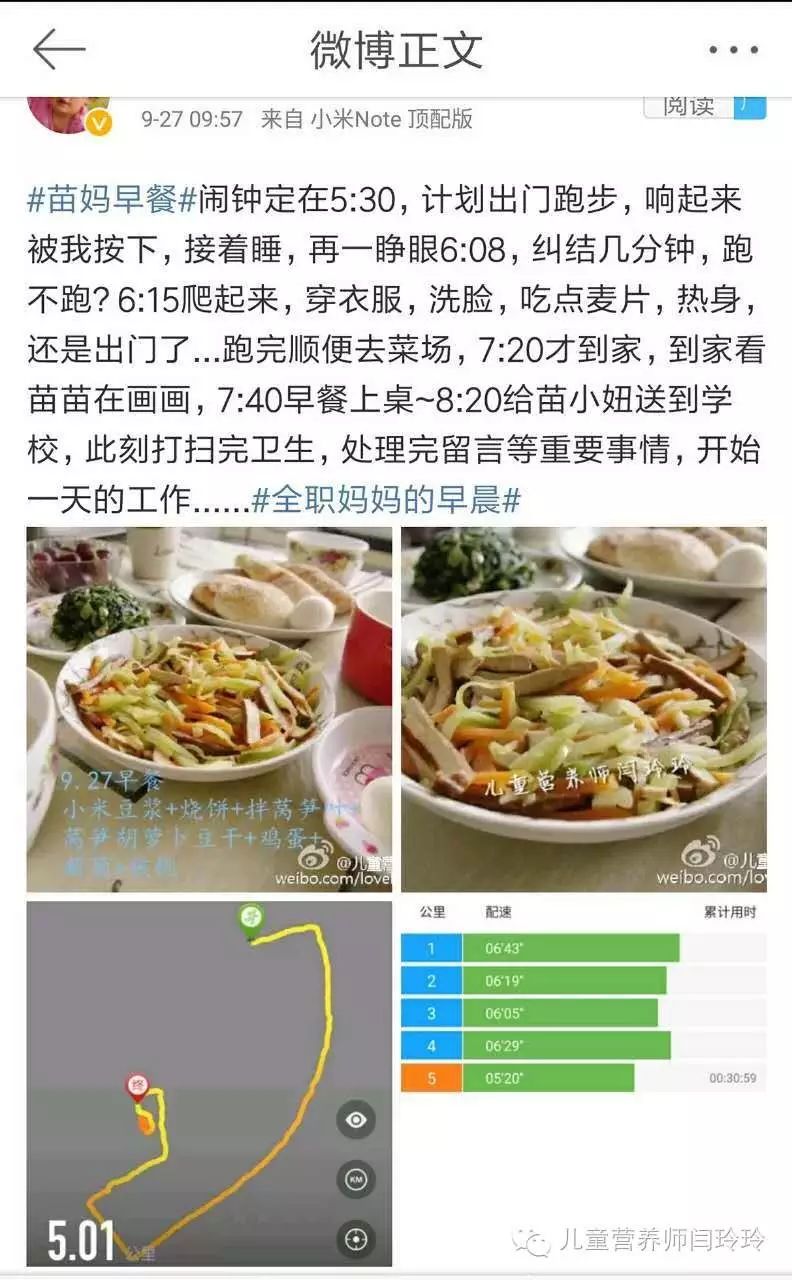Open the close-up photo of the shredded vegetable dish

583,709
